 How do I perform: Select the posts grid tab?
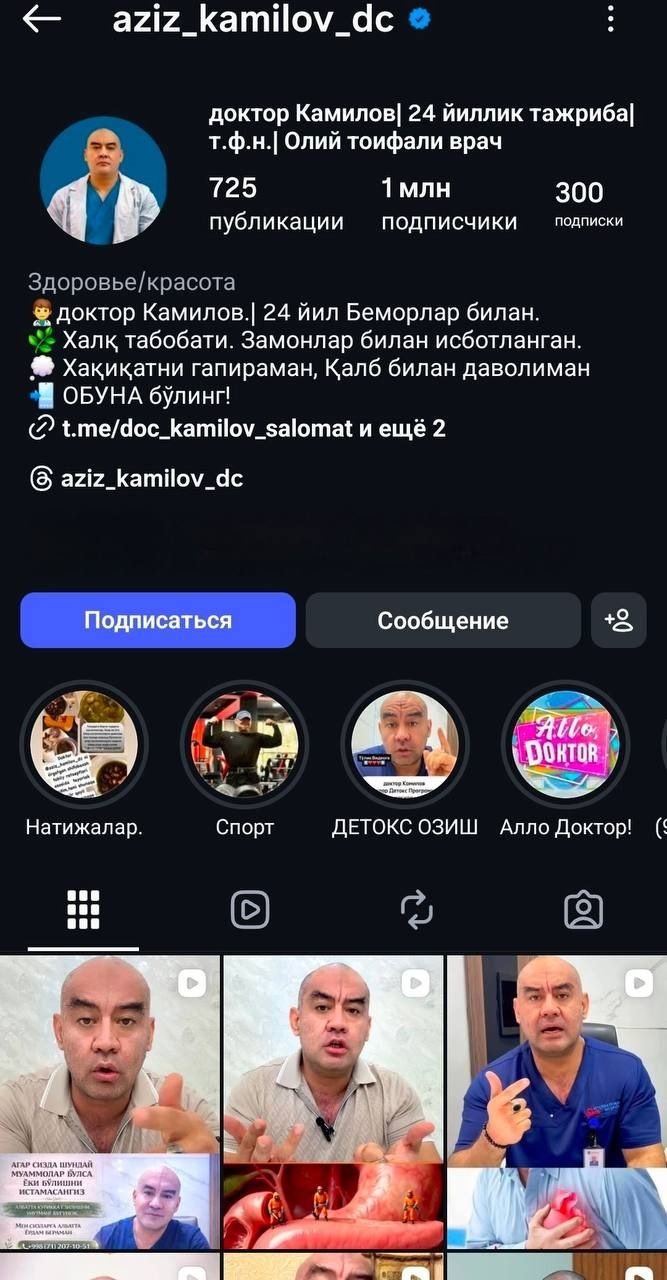point(83,909)
